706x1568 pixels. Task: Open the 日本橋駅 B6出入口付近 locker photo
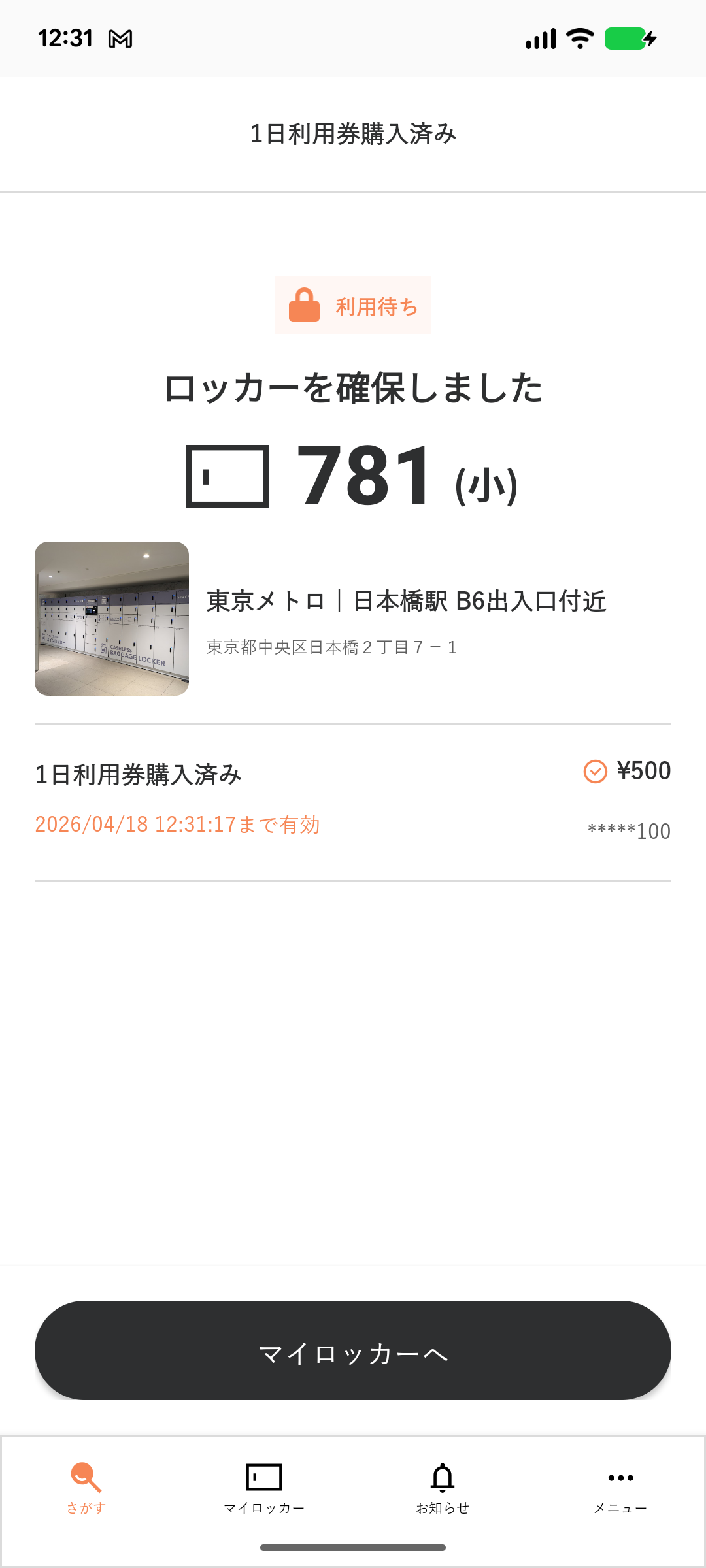[x=112, y=618]
